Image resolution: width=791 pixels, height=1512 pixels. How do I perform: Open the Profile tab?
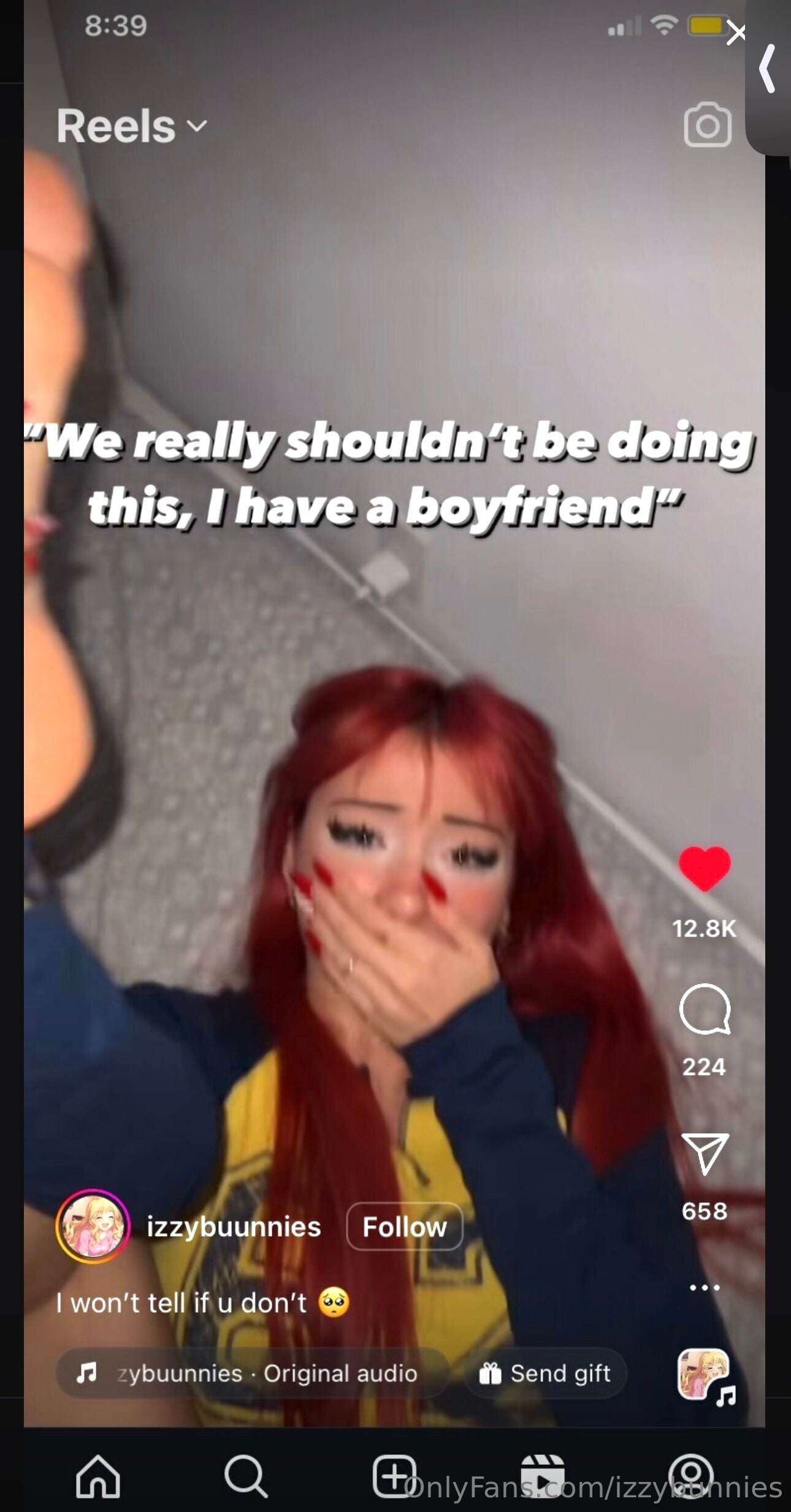click(691, 1475)
